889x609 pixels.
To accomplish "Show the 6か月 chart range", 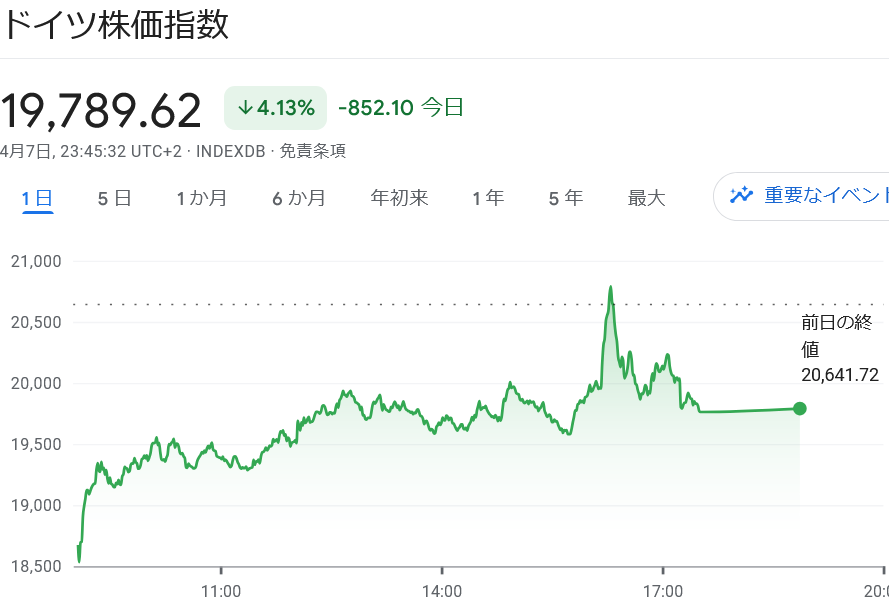I will pyautogui.click(x=299, y=198).
